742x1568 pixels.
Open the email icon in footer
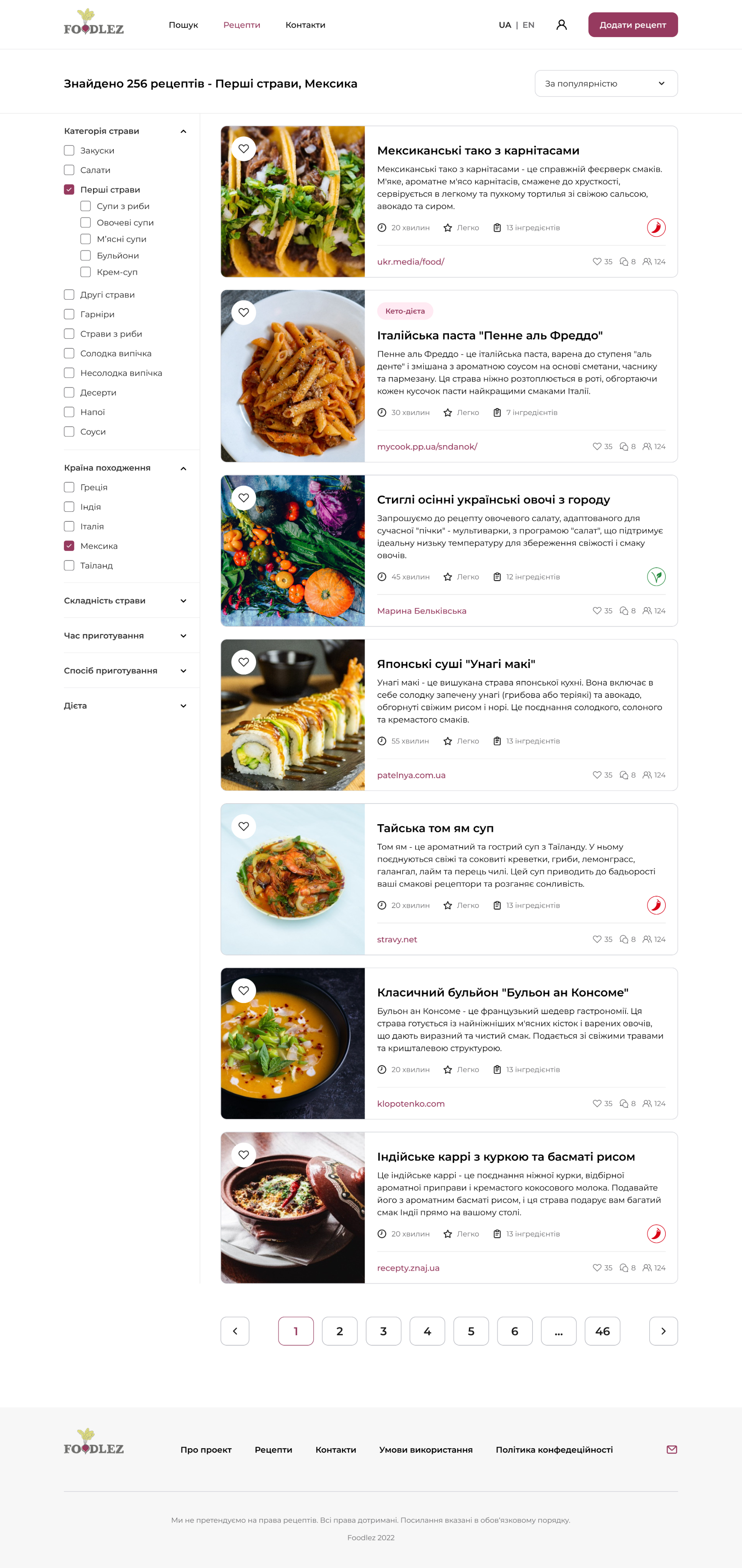pyautogui.click(x=672, y=1449)
